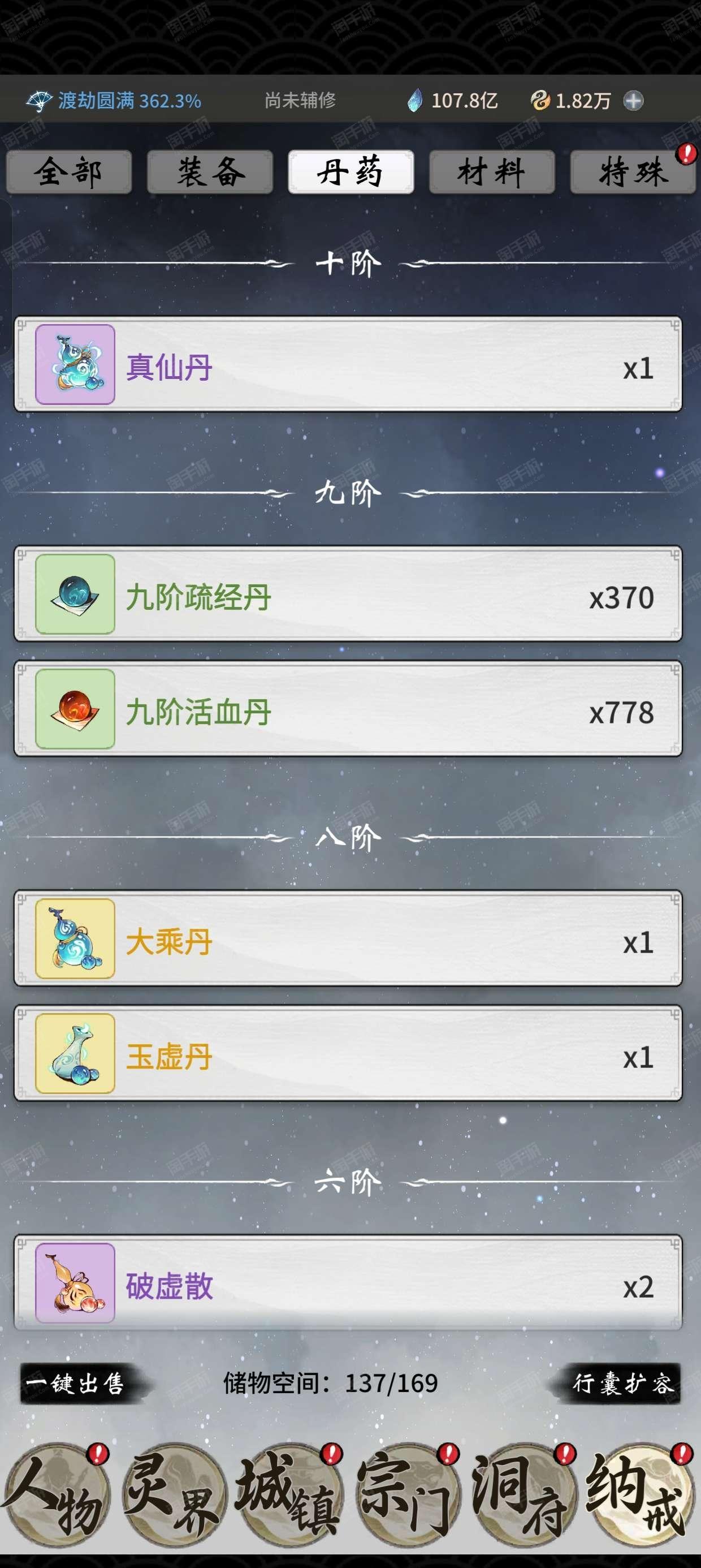Open the 灵界 section
This screenshot has height=1568, width=701.
(173, 1496)
